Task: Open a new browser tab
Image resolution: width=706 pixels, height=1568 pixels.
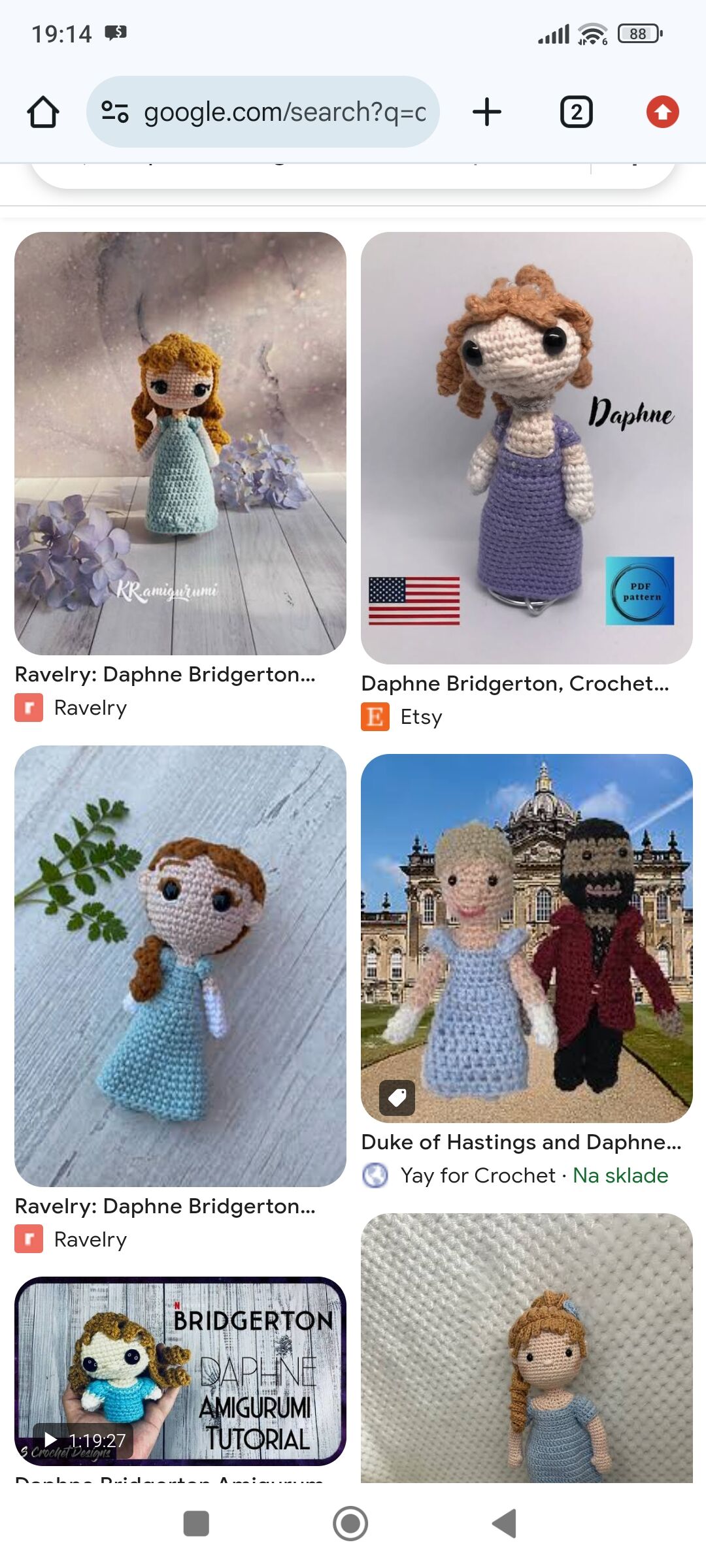Action: 487,112
